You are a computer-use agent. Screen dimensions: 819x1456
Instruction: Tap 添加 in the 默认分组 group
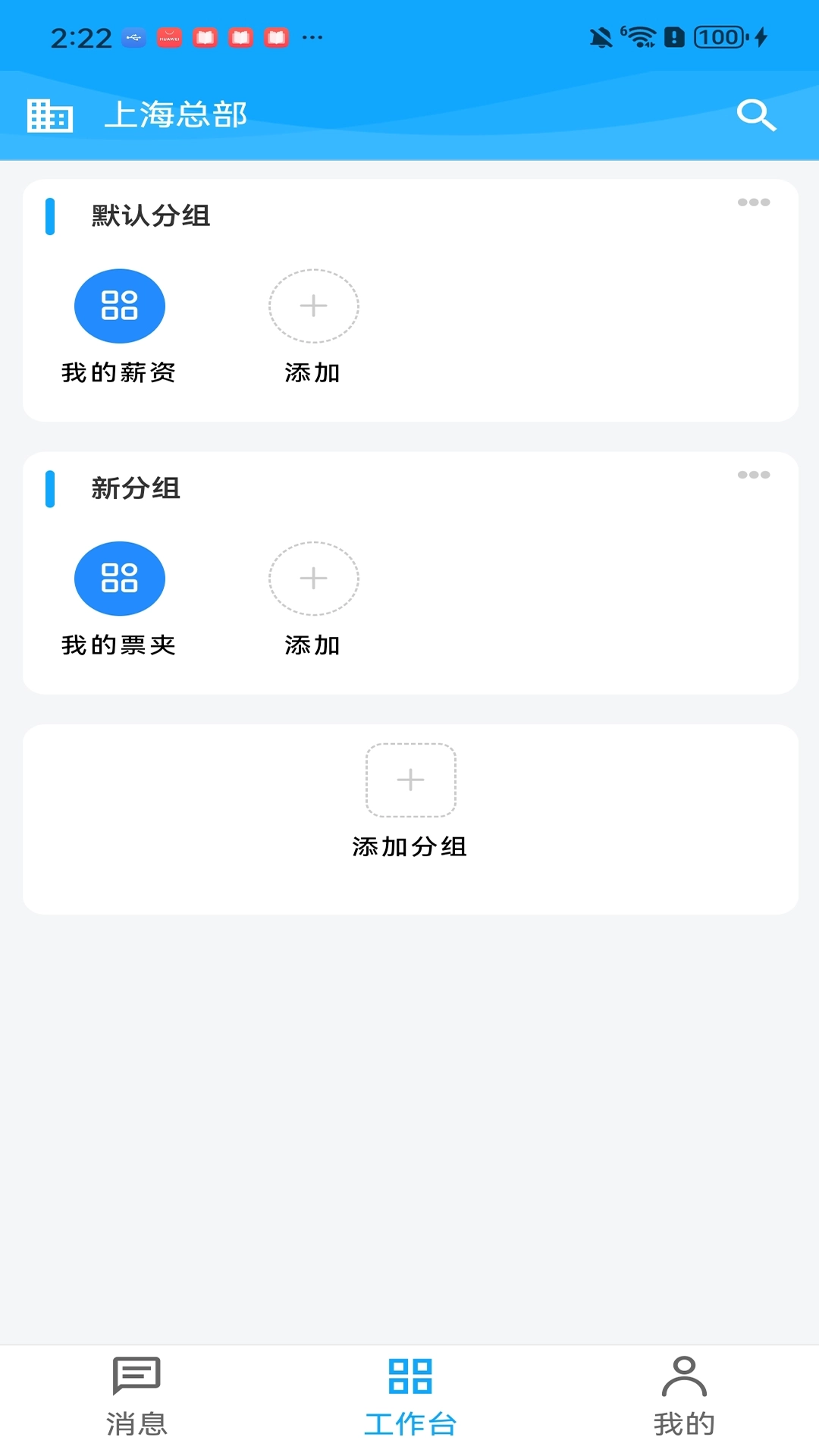[x=313, y=306]
